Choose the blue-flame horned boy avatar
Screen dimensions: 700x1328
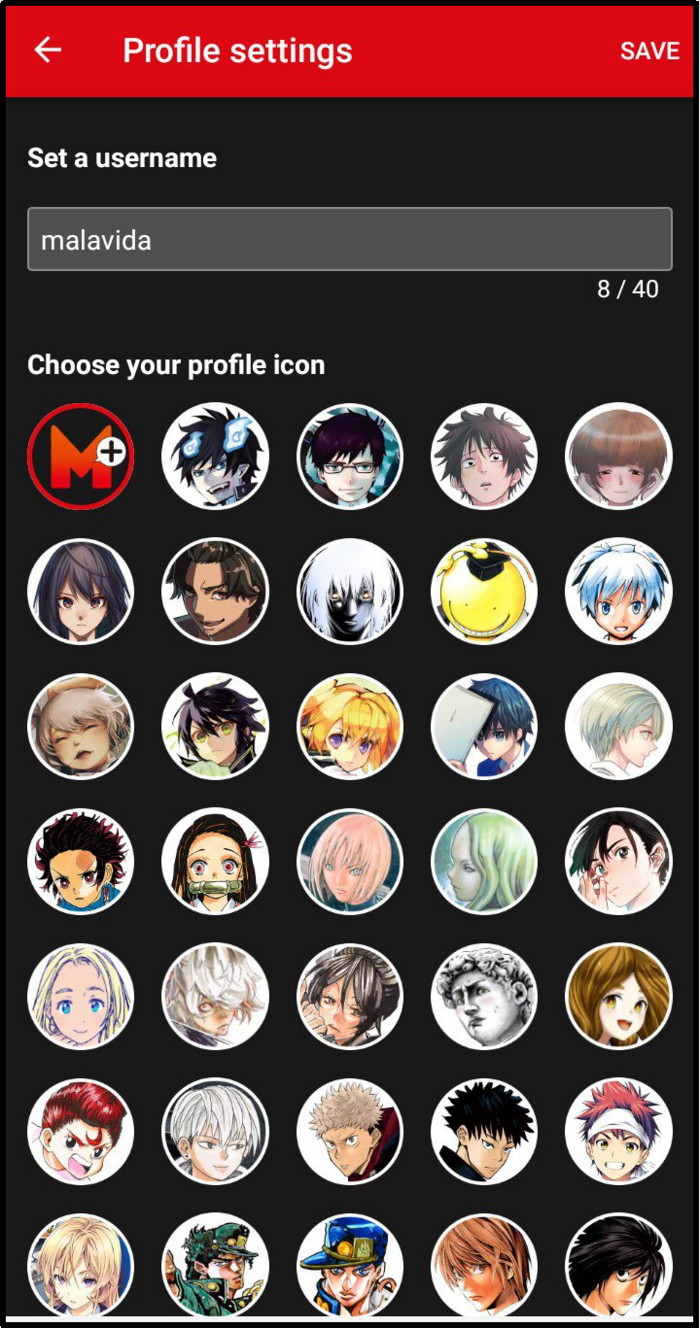click(x=215, y=456)
